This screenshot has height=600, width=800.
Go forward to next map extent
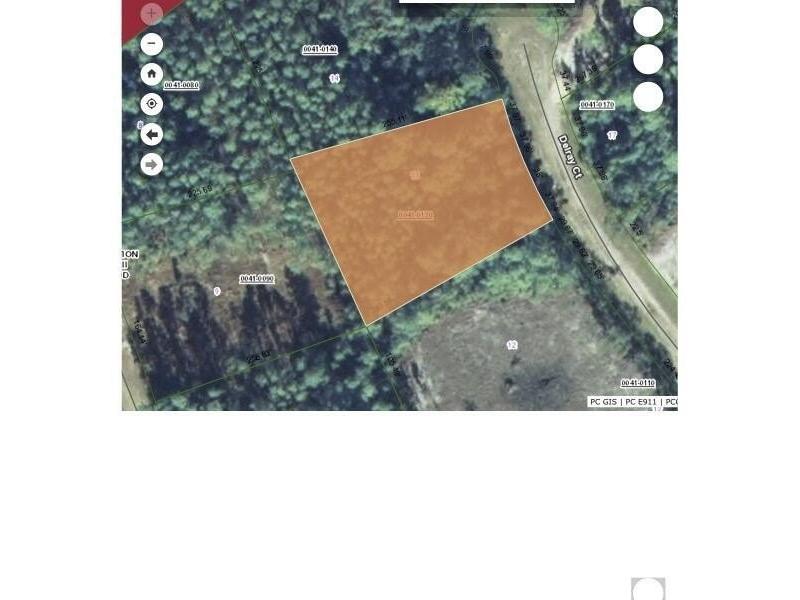pos(152,164)
